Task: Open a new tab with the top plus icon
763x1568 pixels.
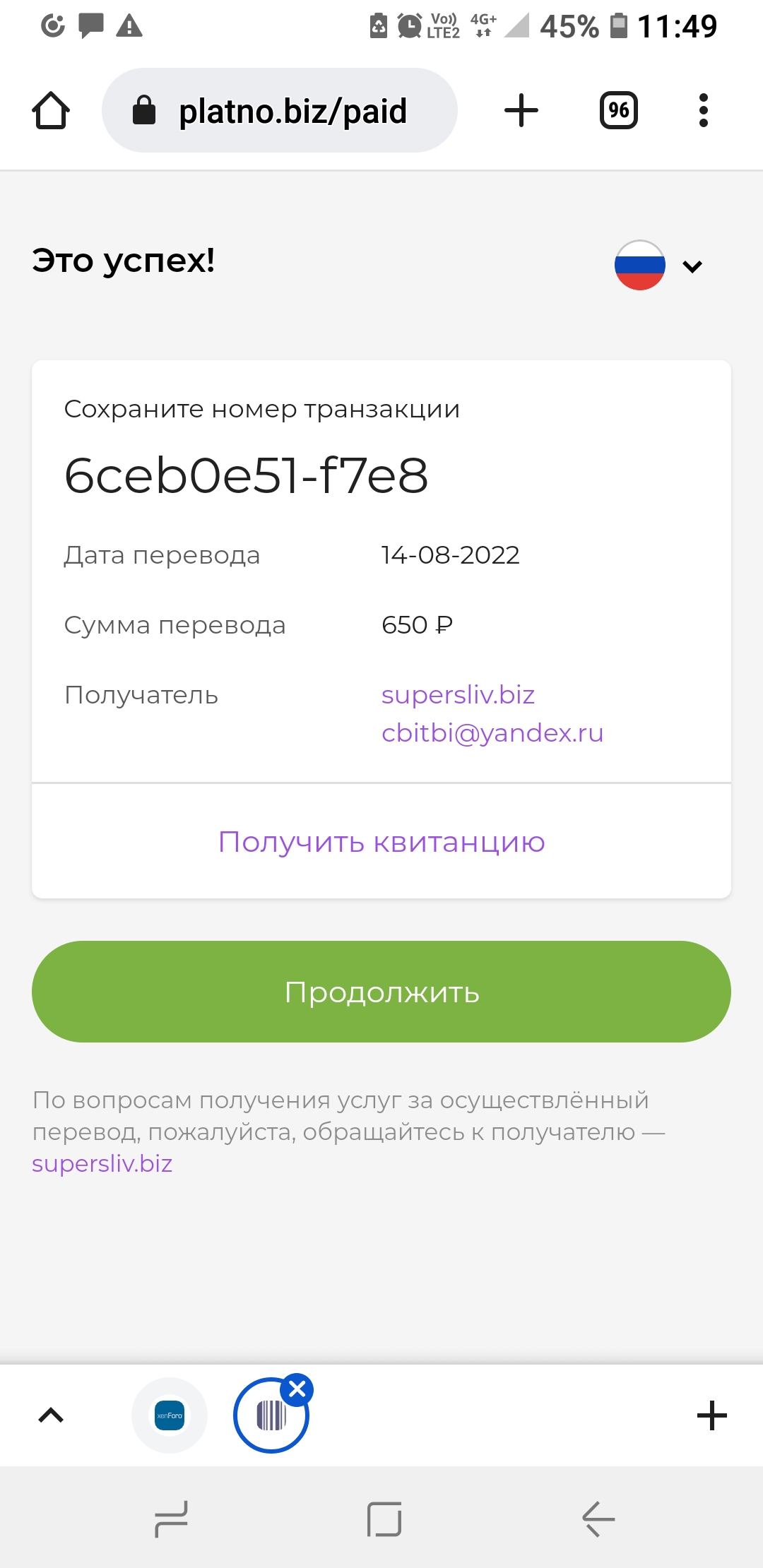Action: point(521,111)
